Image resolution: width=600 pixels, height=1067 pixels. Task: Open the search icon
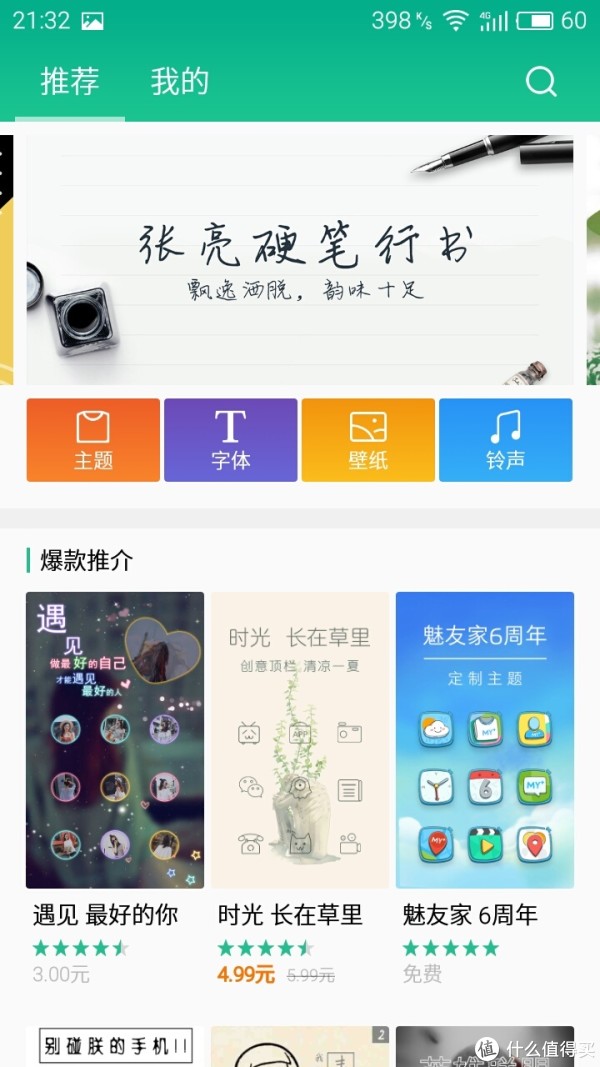[541, 82]
